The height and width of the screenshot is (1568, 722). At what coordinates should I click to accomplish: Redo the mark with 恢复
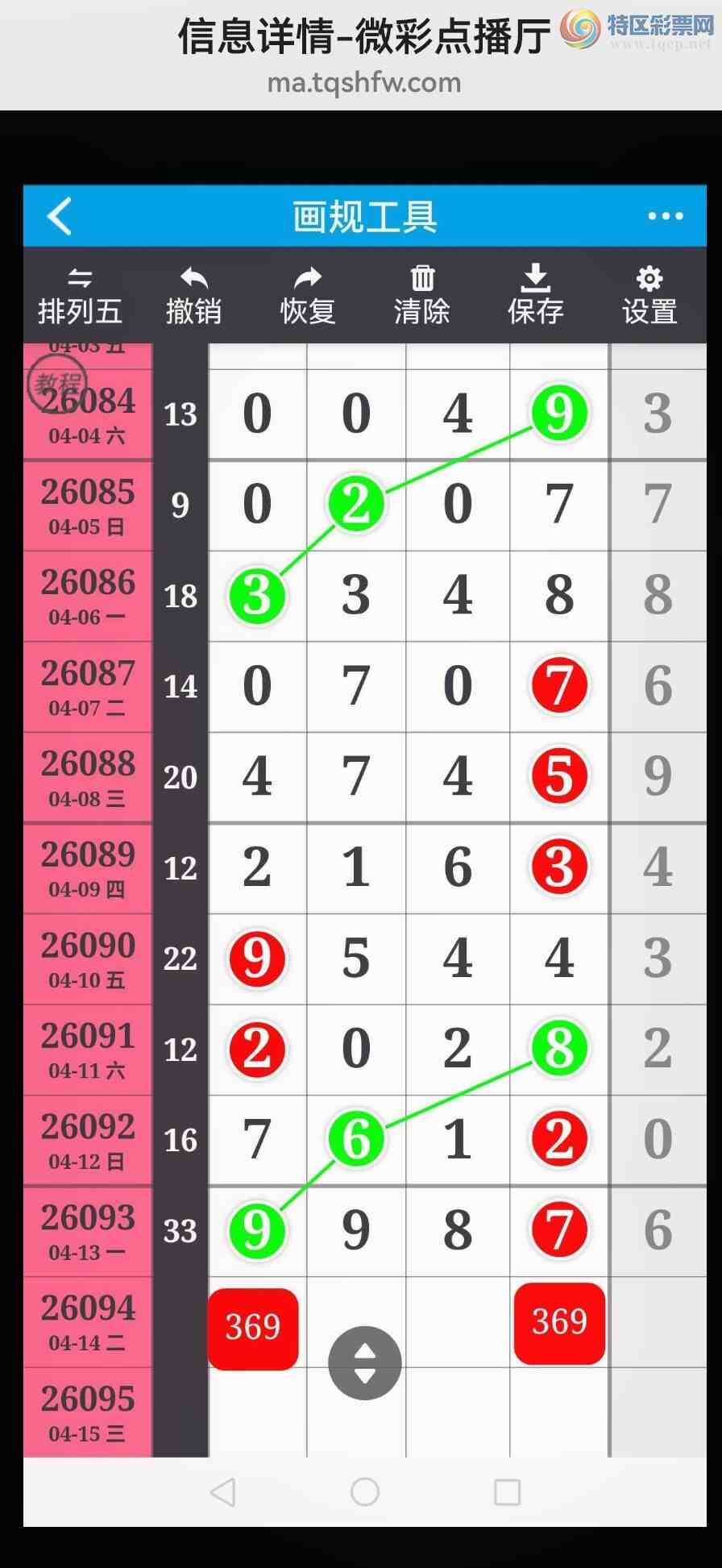(307, 296)
